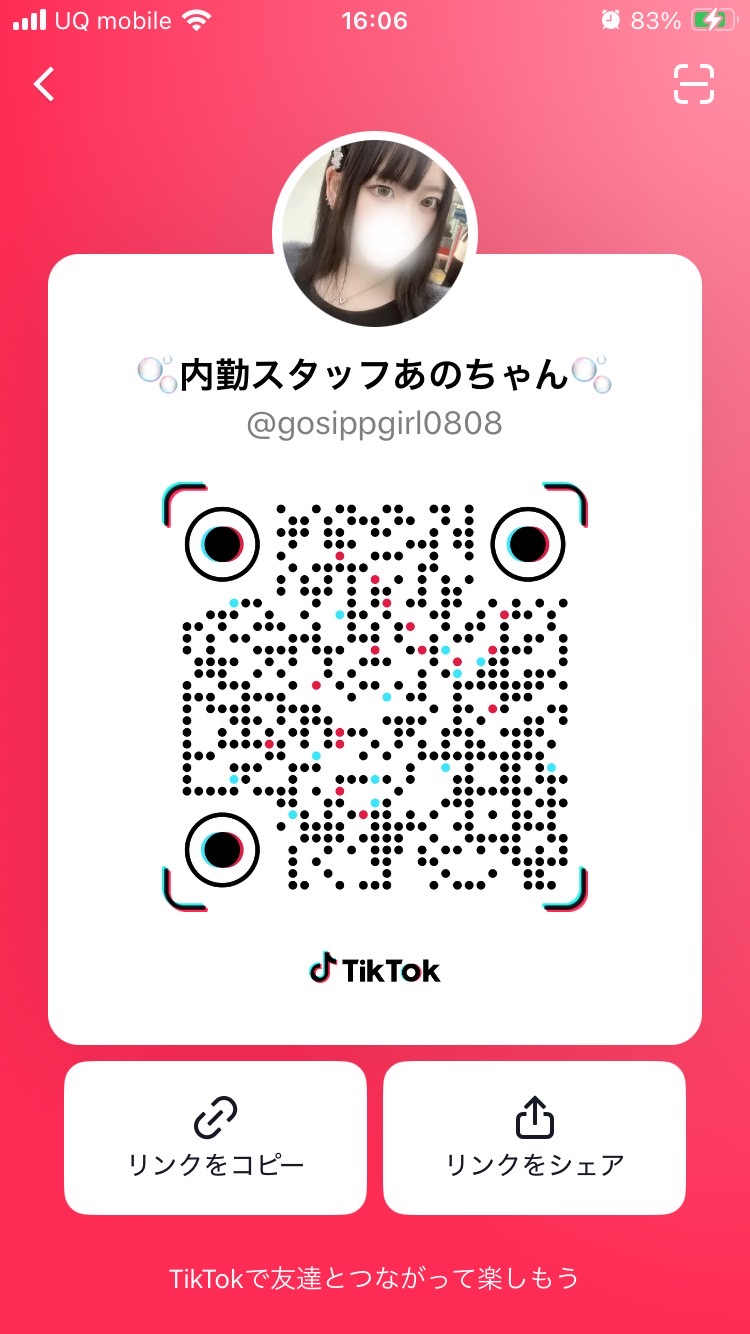This screenshot has width=750, height=1334.
Task: Tap リンクをコピー to copy the link
Action: click(x=215, y=1137)
